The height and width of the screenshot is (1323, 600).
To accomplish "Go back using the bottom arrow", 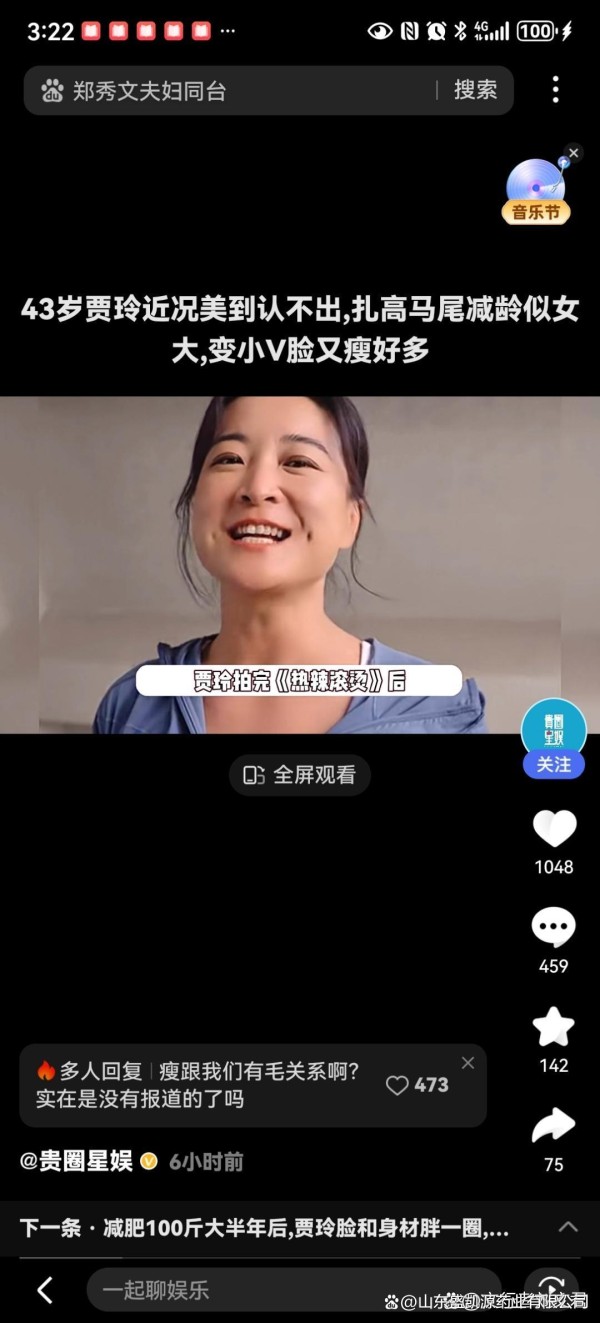I will [x=44, y=1290].
